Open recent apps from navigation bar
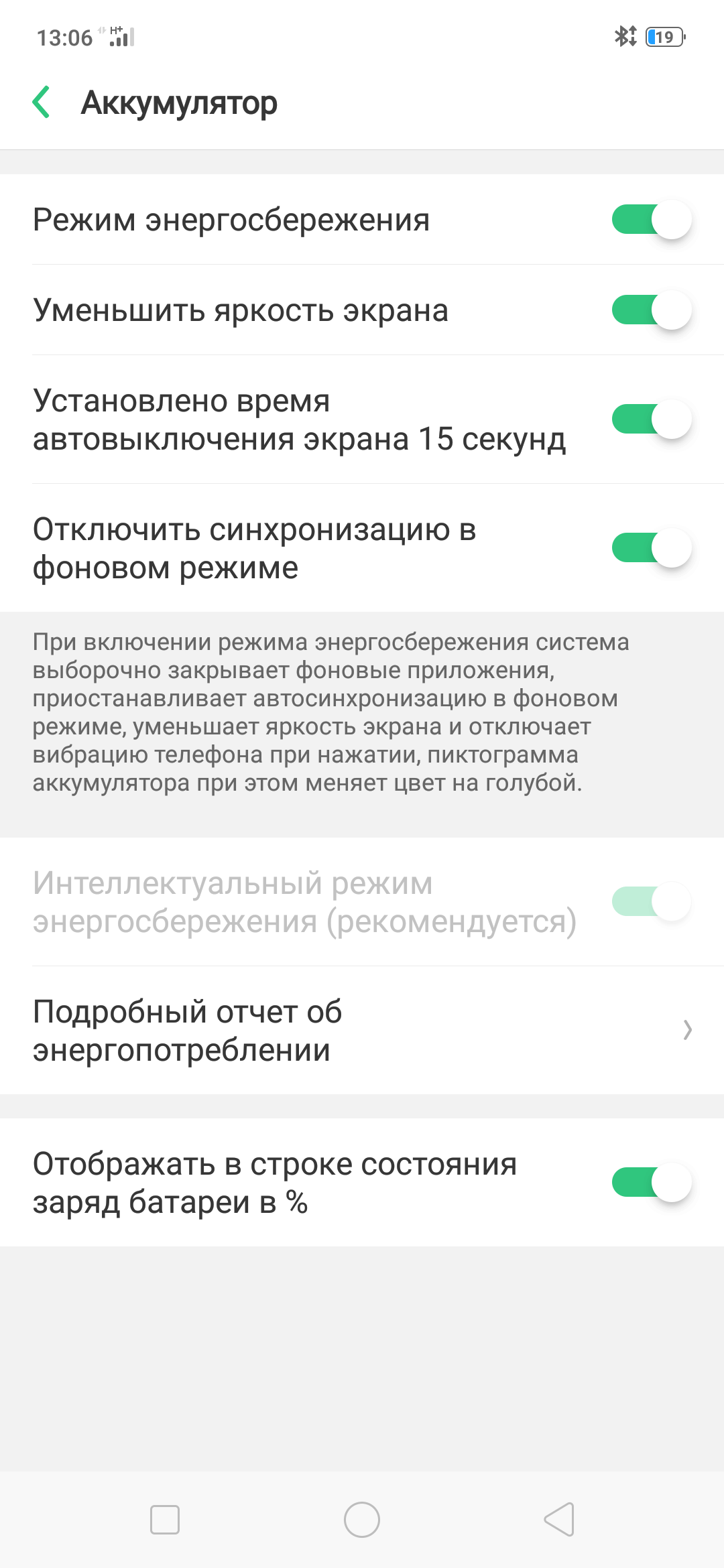This screenshot has height=1568, width=724. [x=165, y=1520]
